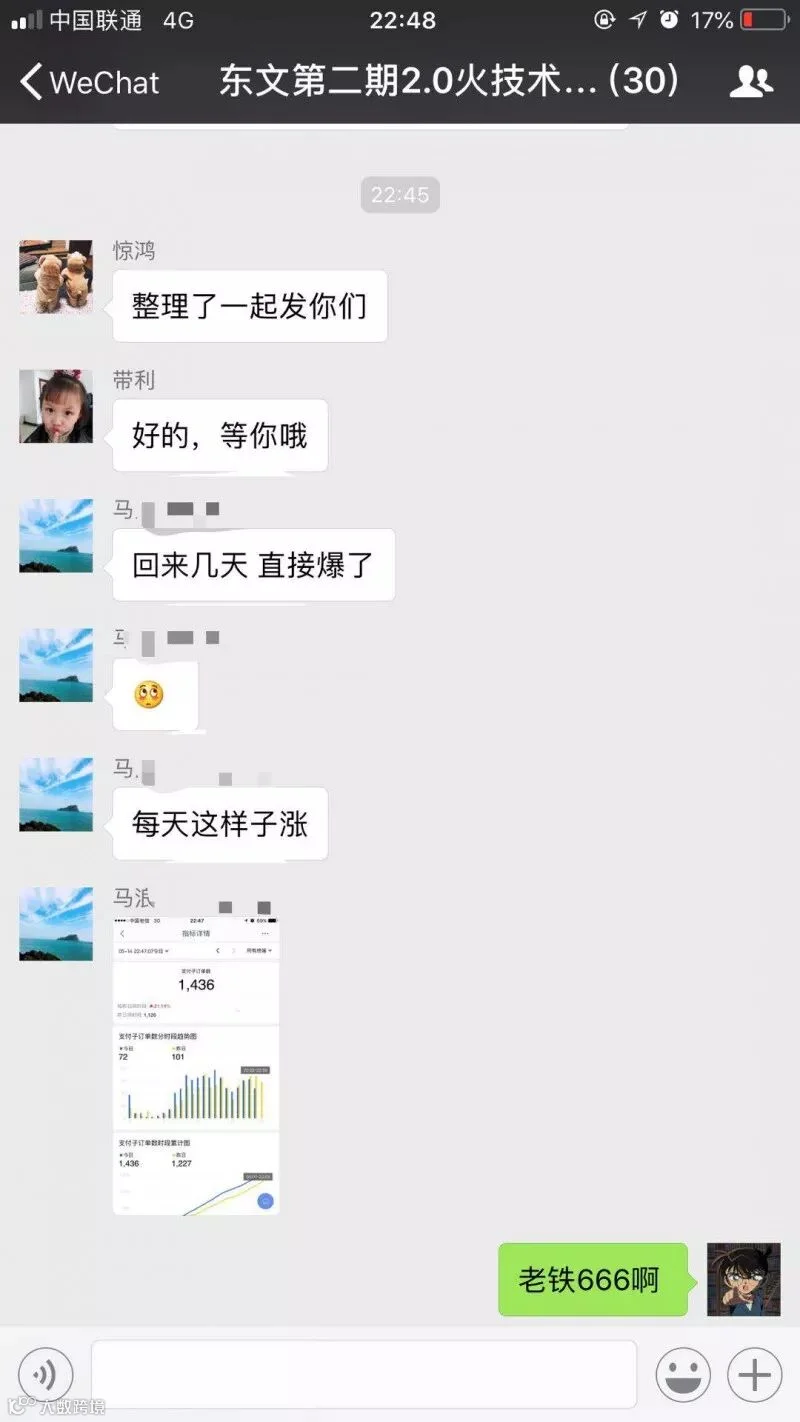Viewport: 800px width, 1422px height.
Task: View 带利's profile avatar
Action: click(56, 406)
